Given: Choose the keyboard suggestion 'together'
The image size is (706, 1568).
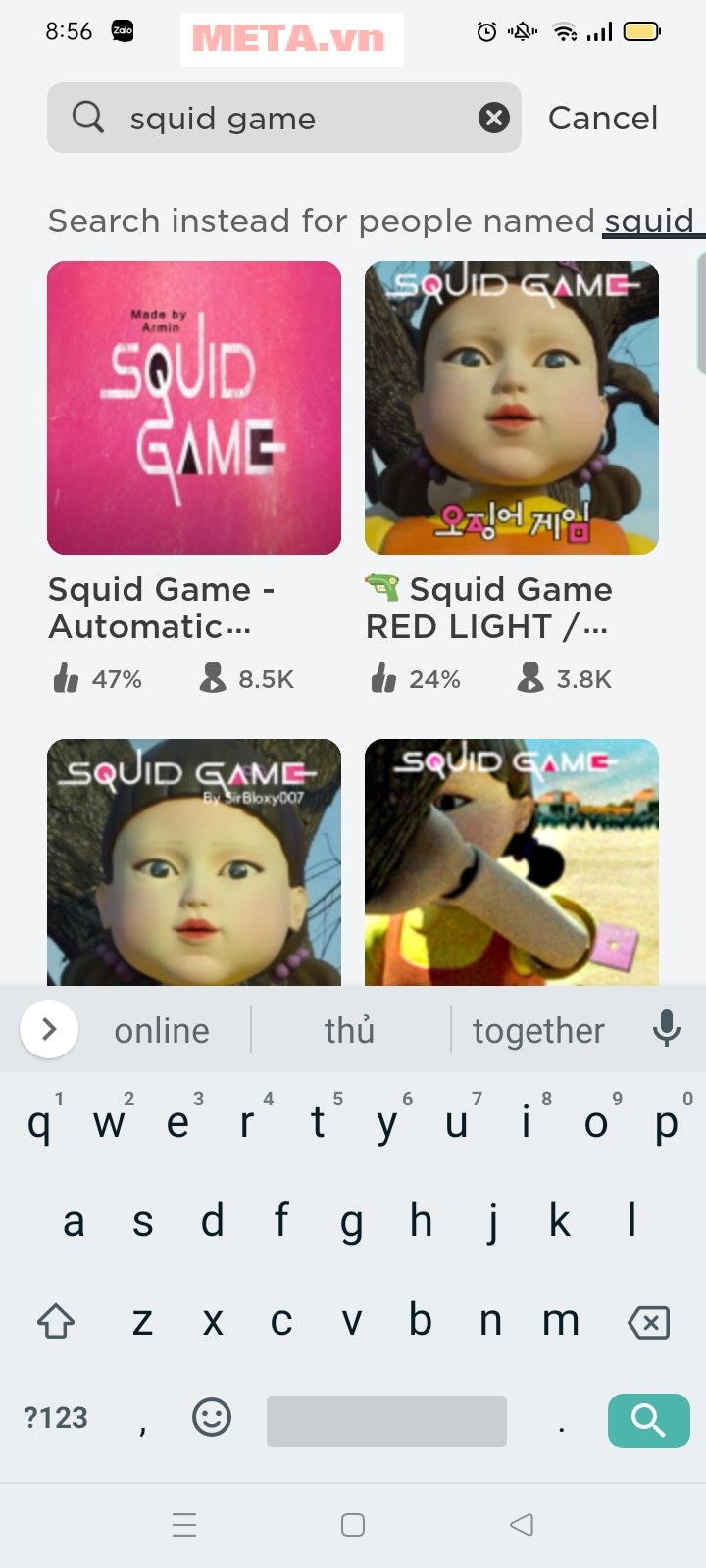Looking at the screenshot, I should [x=538, y=1030].
